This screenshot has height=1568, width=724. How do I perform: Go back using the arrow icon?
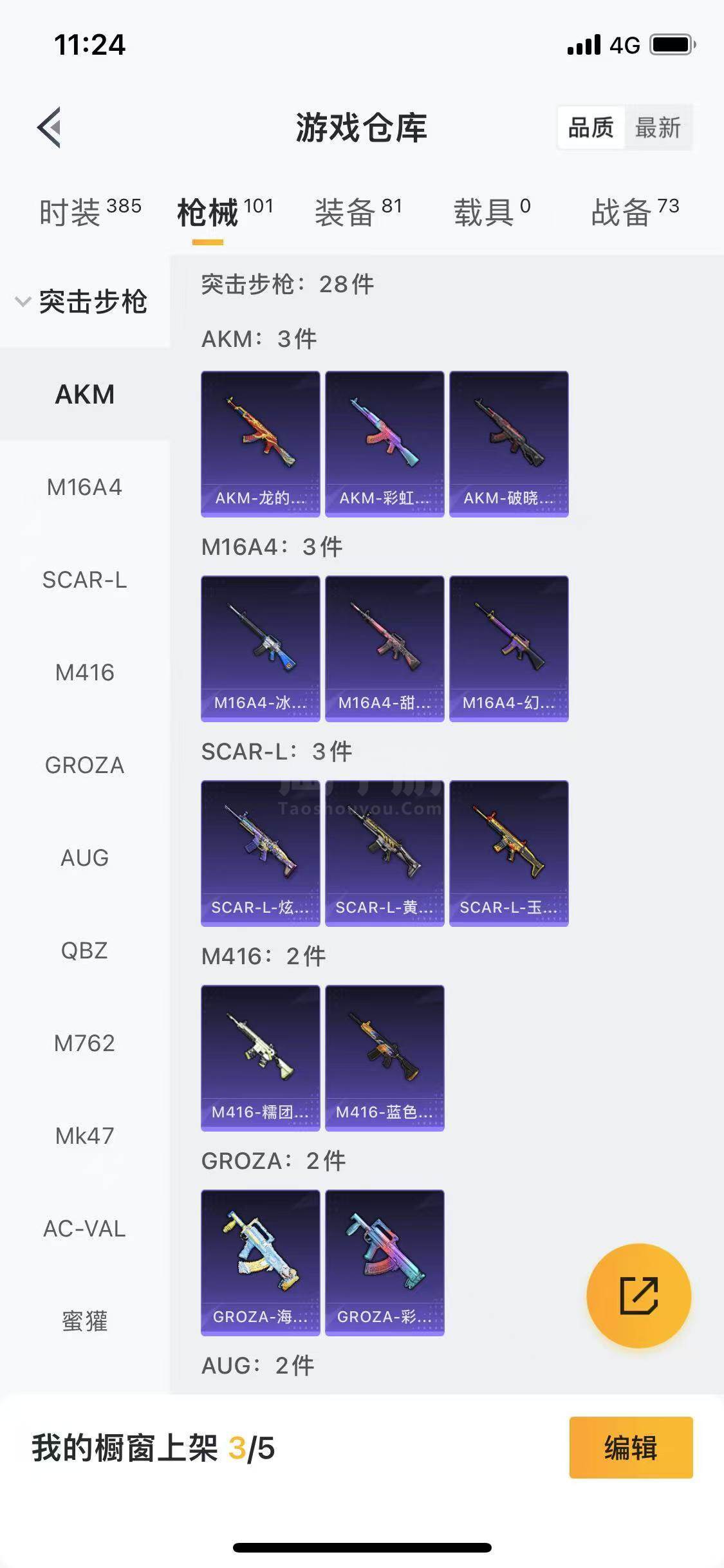[49, 127]
